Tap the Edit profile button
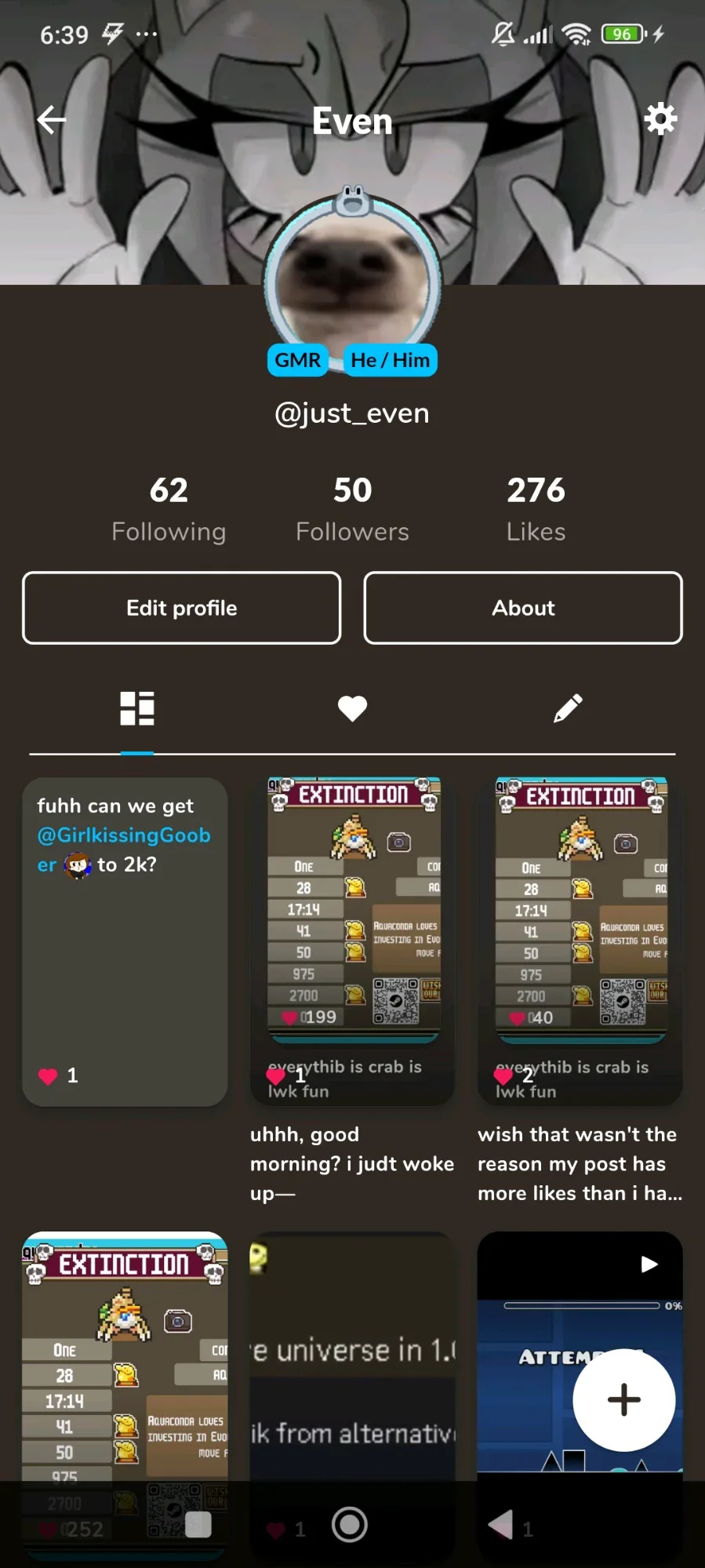 point(182,608)
